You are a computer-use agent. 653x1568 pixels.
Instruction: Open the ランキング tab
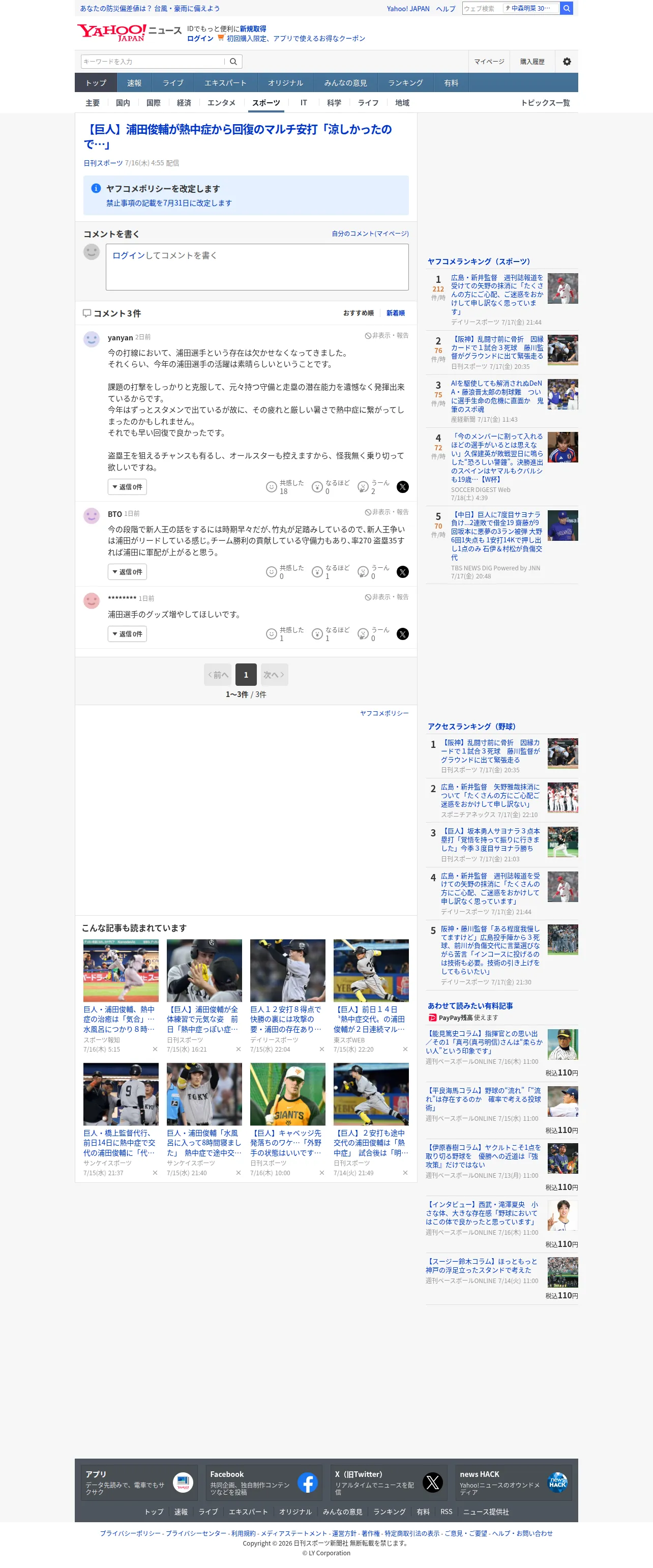(405, 83)
